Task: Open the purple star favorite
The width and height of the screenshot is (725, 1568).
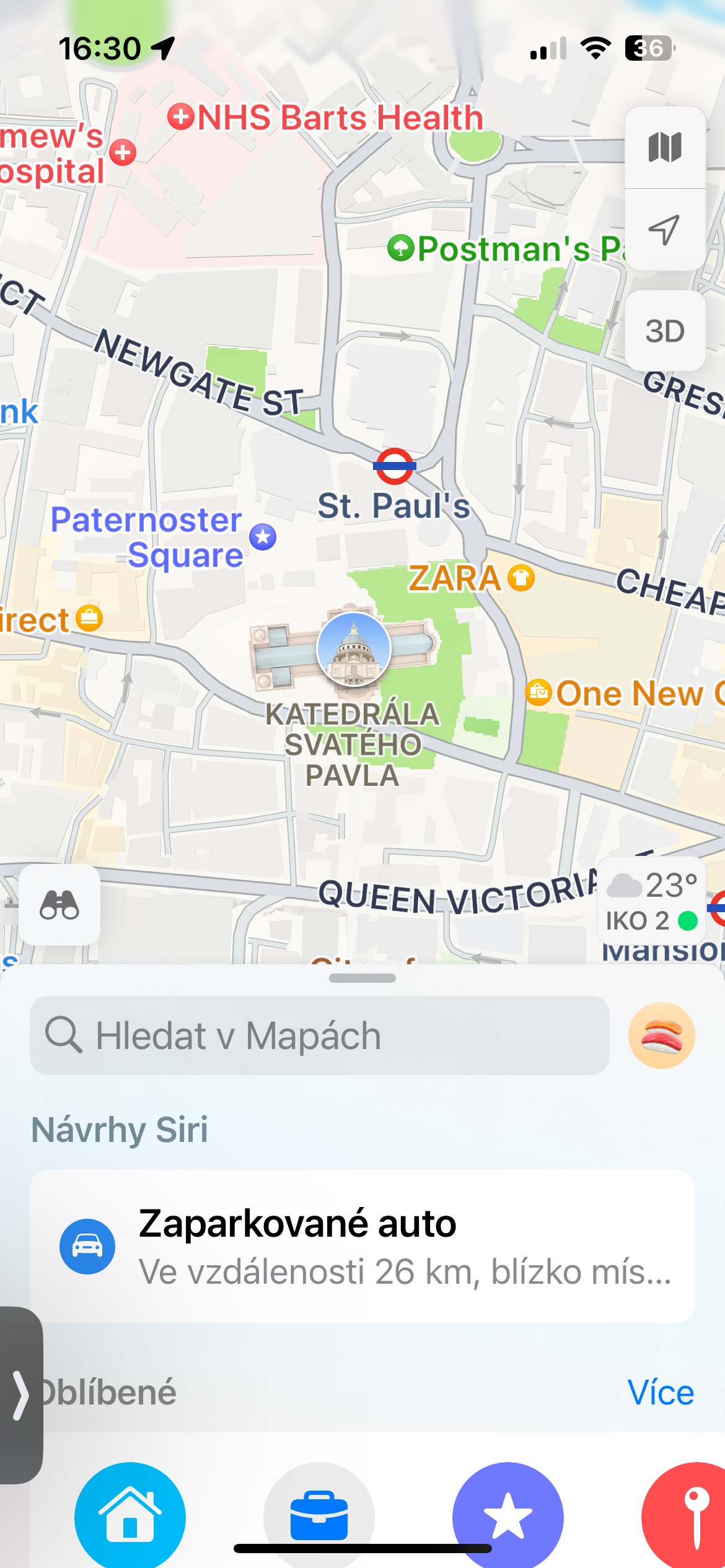Action: click(x=508, y=1516)
